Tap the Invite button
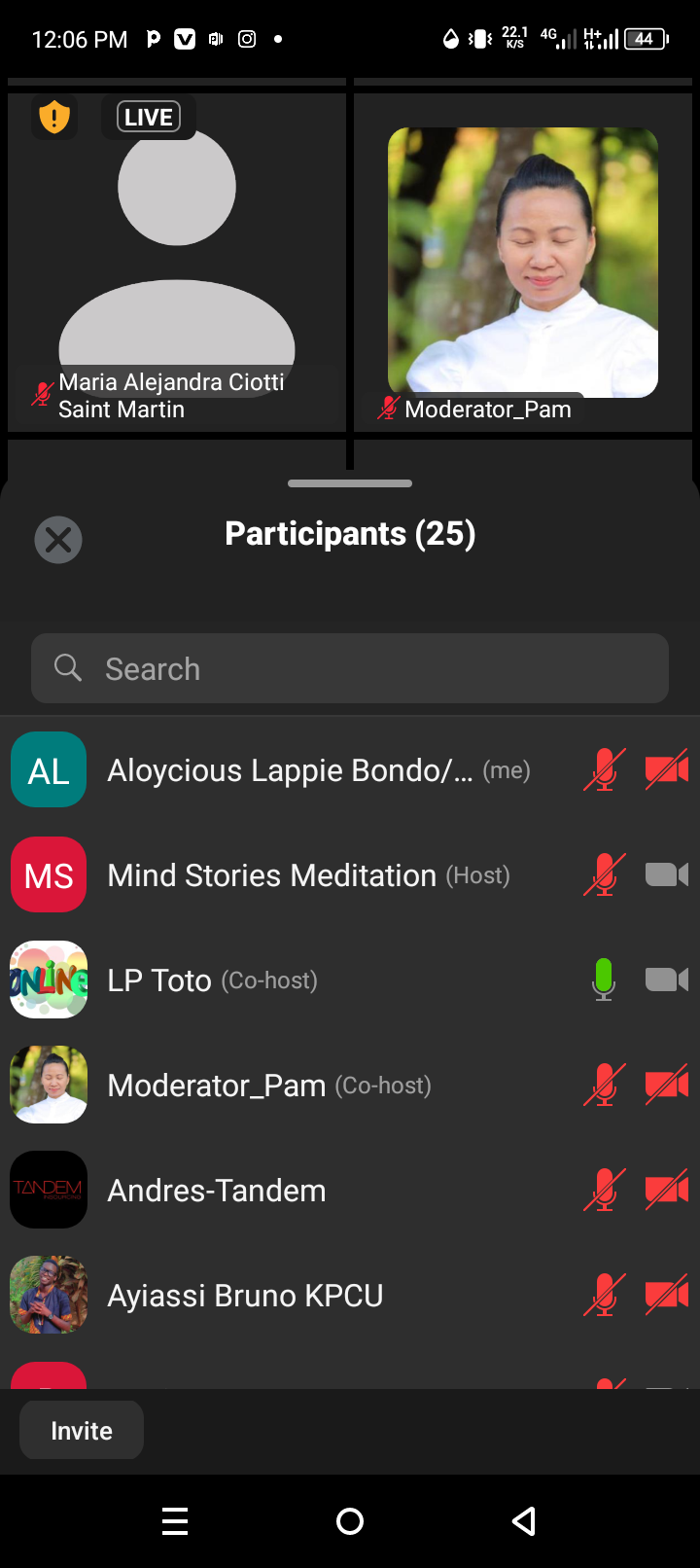 coord(82,1431)
